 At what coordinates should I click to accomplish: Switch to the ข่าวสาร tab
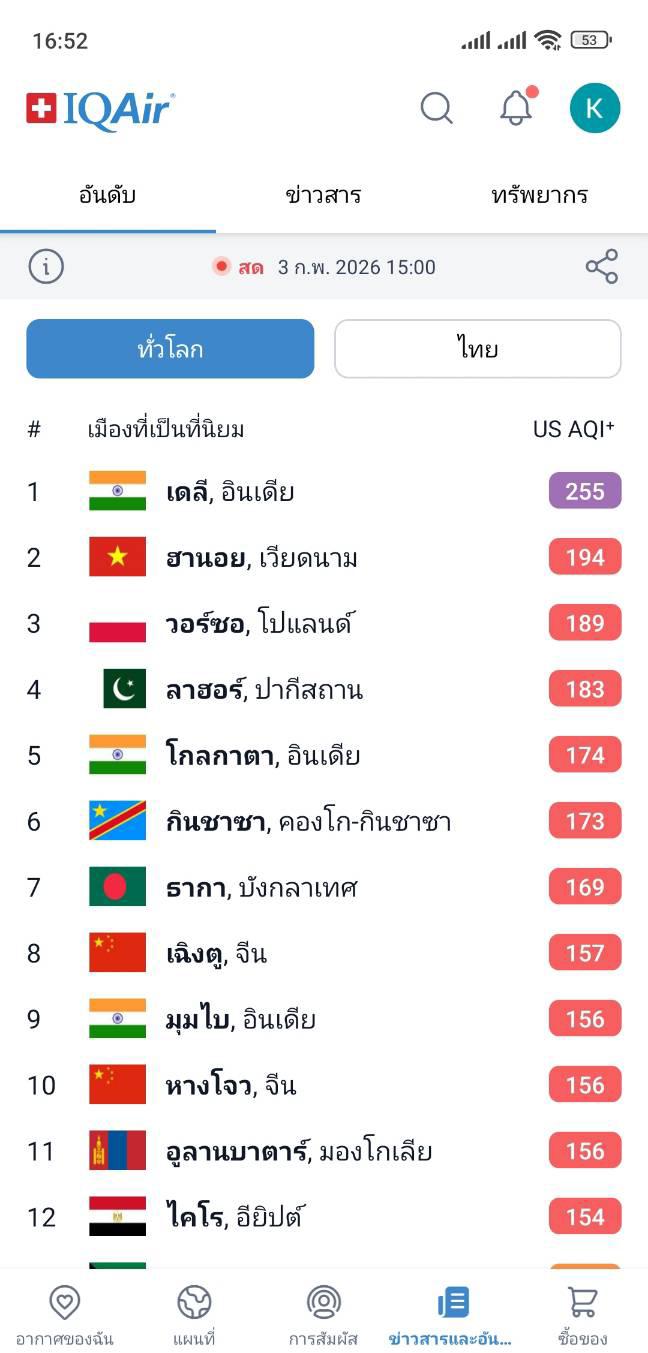[323, 194]
